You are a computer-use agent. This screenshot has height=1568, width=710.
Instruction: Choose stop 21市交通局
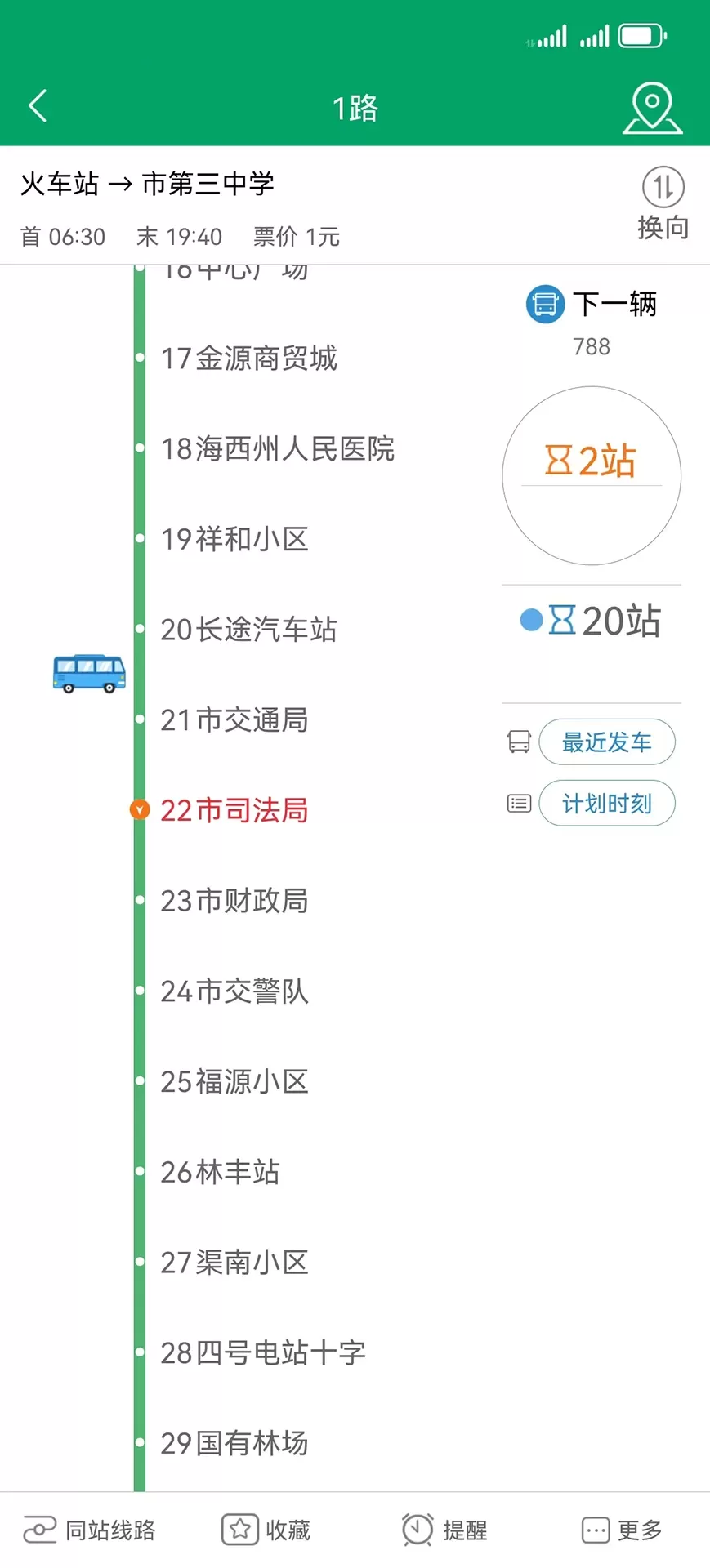click(x=234, y=720)
